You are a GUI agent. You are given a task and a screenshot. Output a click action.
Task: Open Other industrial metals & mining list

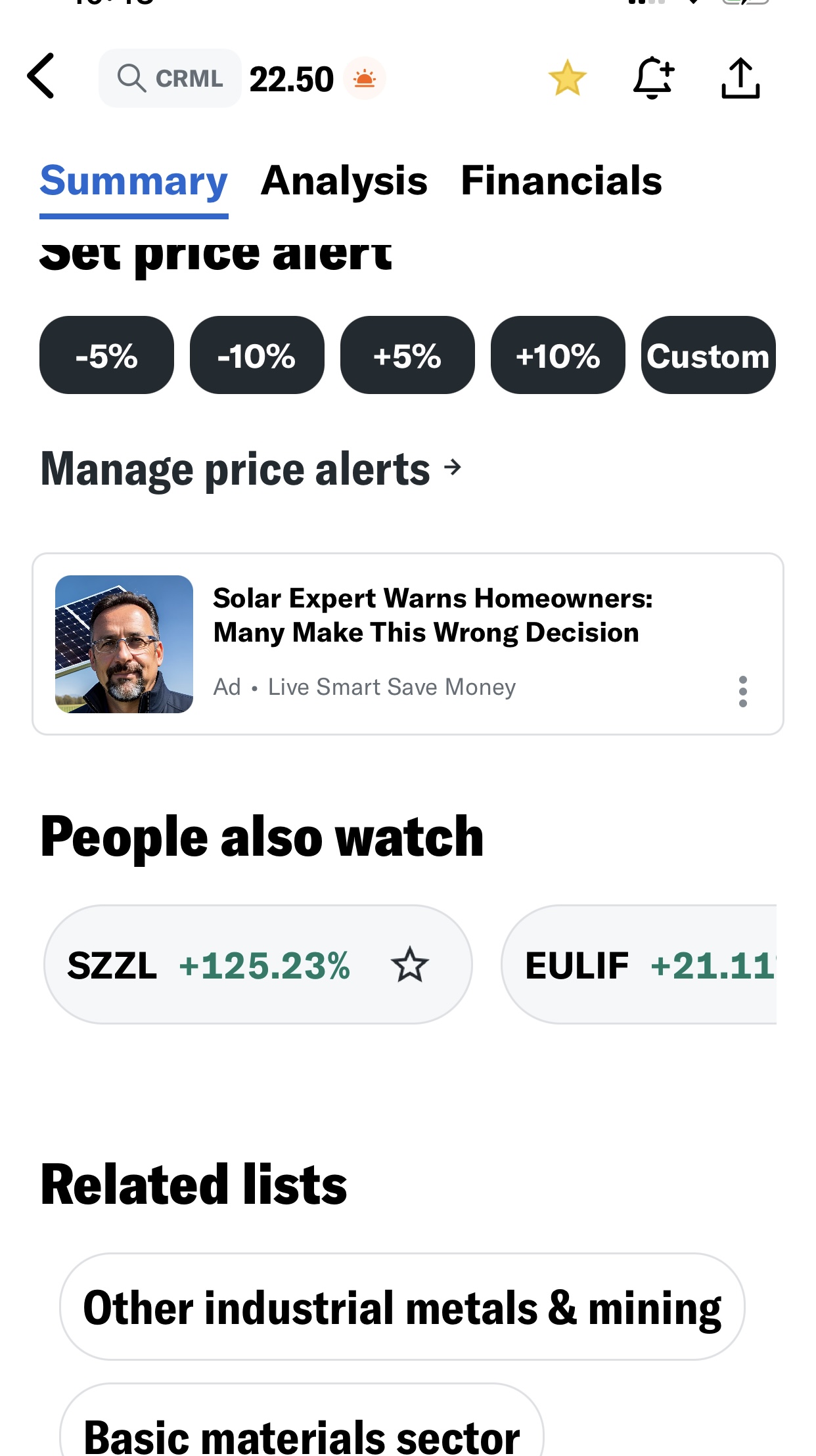coord(402,1307)
